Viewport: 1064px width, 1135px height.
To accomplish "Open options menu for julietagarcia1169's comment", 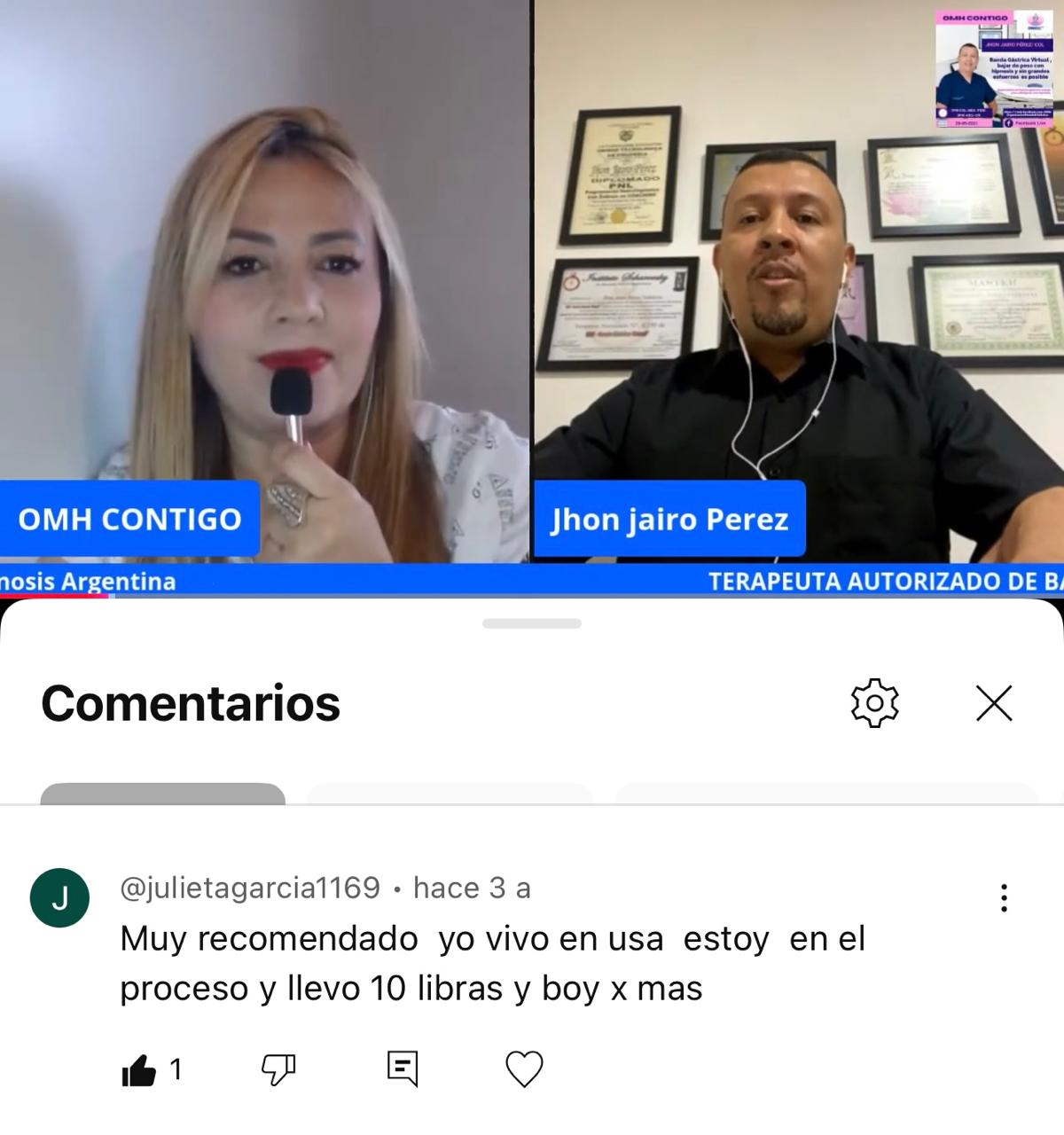I will (x=1004, y=898).
